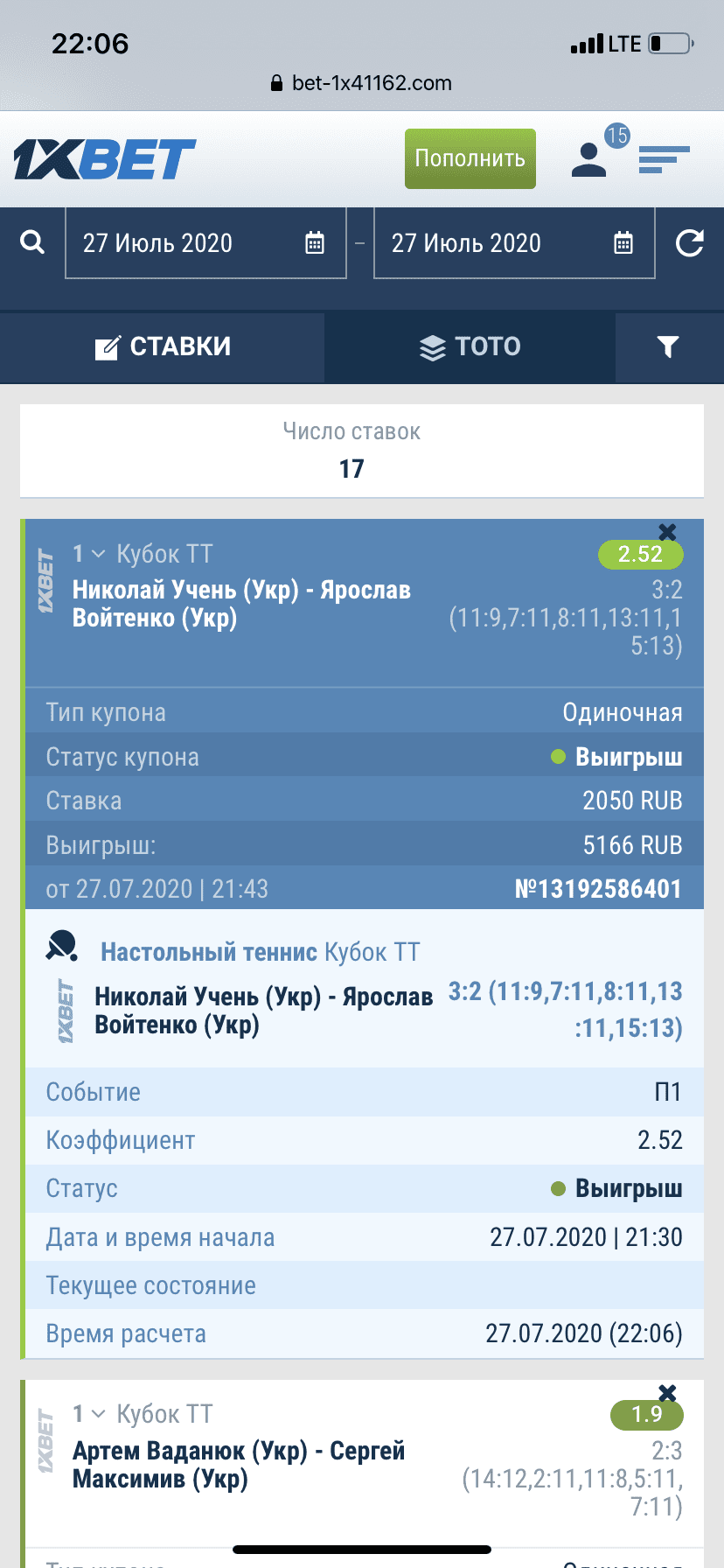Tap the Пополнить deposit button
Viewport: 724px width, 1568px height.
(470, 158)
